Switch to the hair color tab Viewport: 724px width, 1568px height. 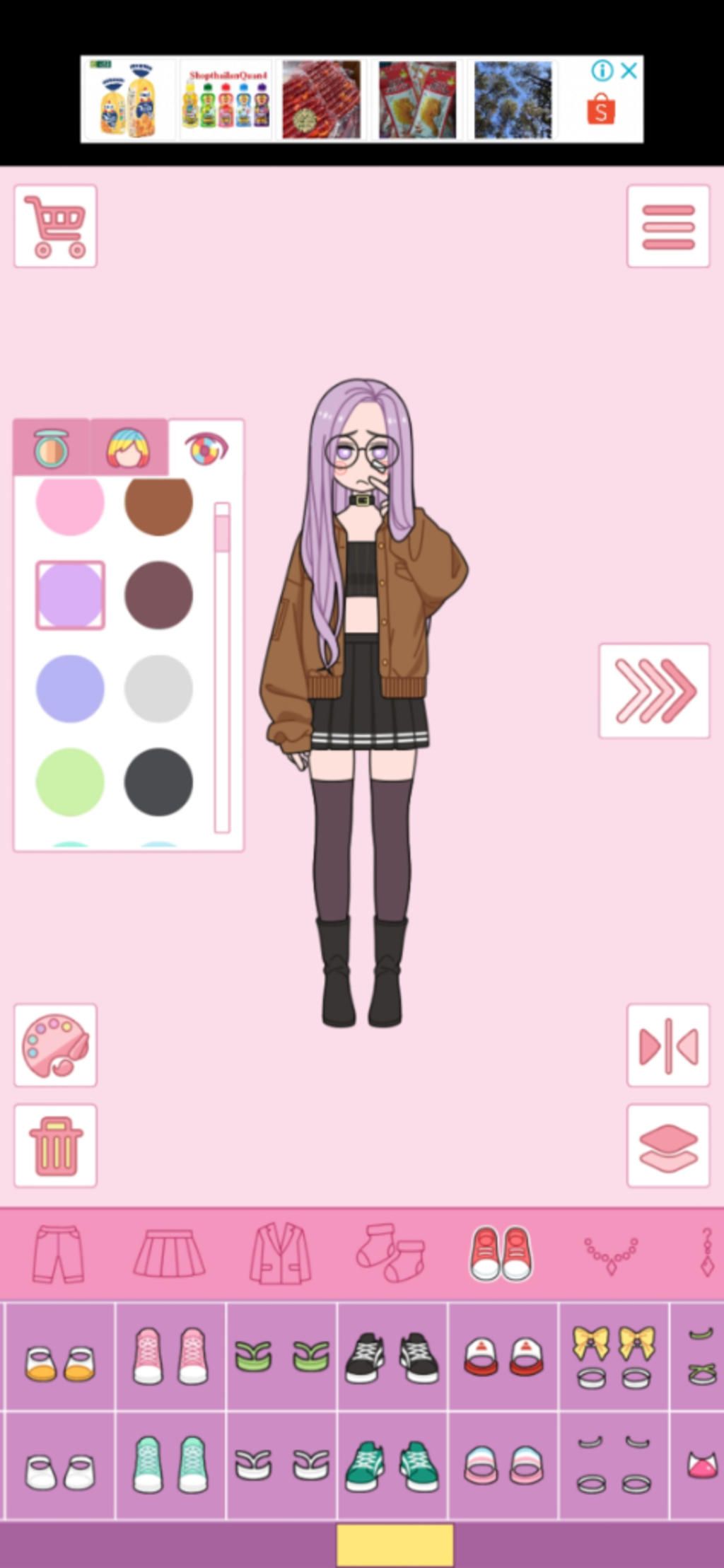(128, 448)
